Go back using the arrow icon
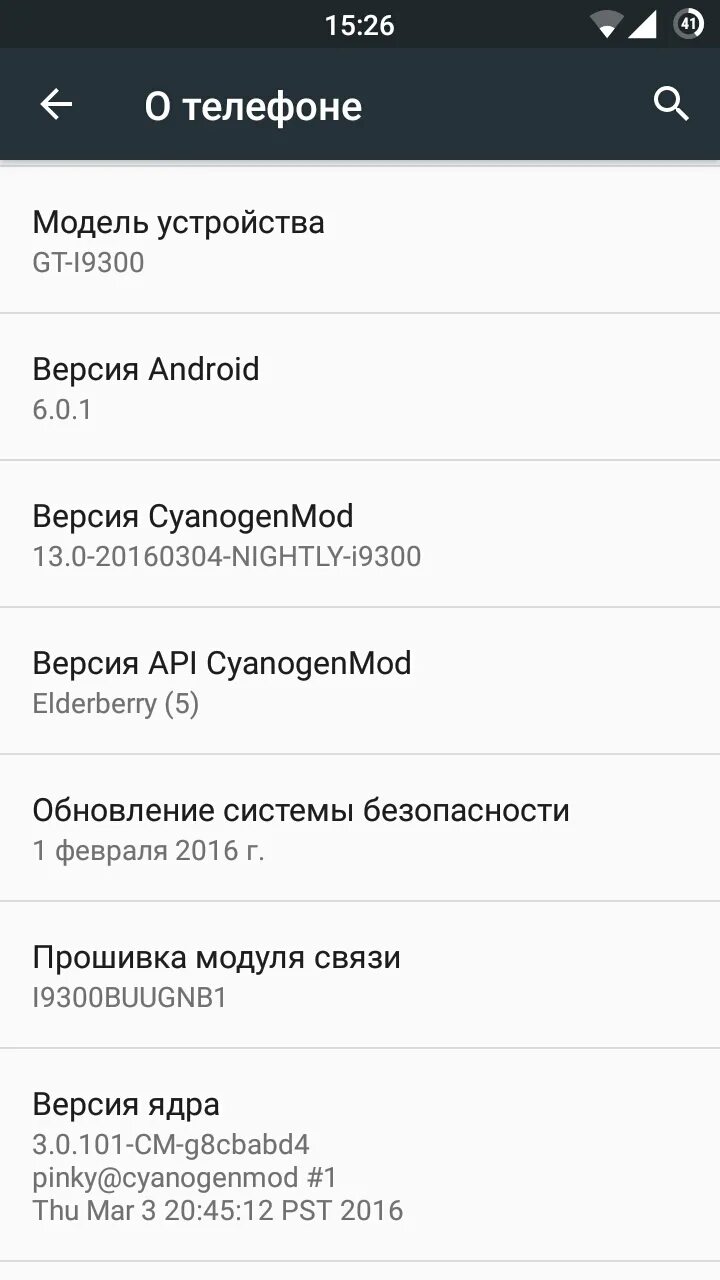Image resolution: width=720 pixels, height=1280 pixels. 56,105
